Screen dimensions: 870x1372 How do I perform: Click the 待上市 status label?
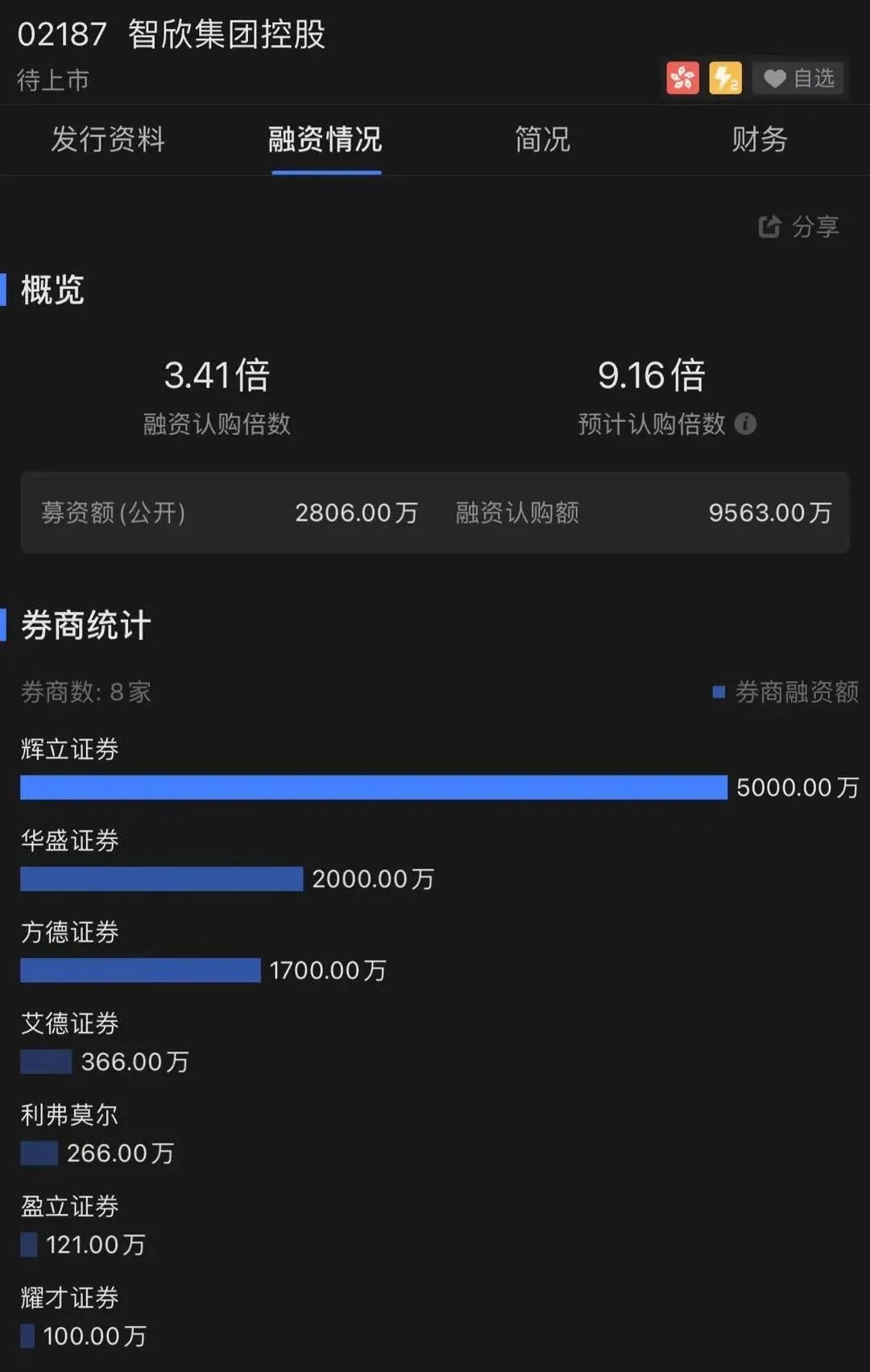coord(53,80)
